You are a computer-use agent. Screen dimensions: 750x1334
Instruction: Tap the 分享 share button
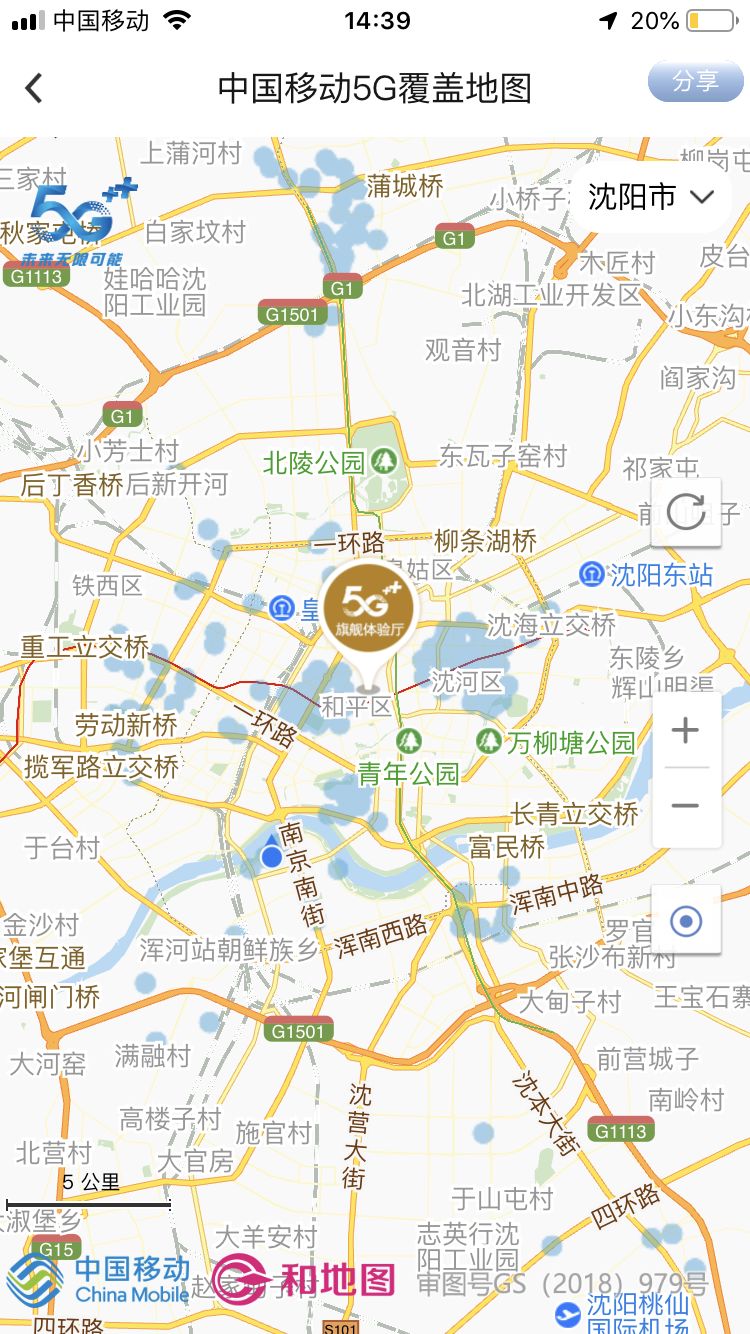point(695,81)
